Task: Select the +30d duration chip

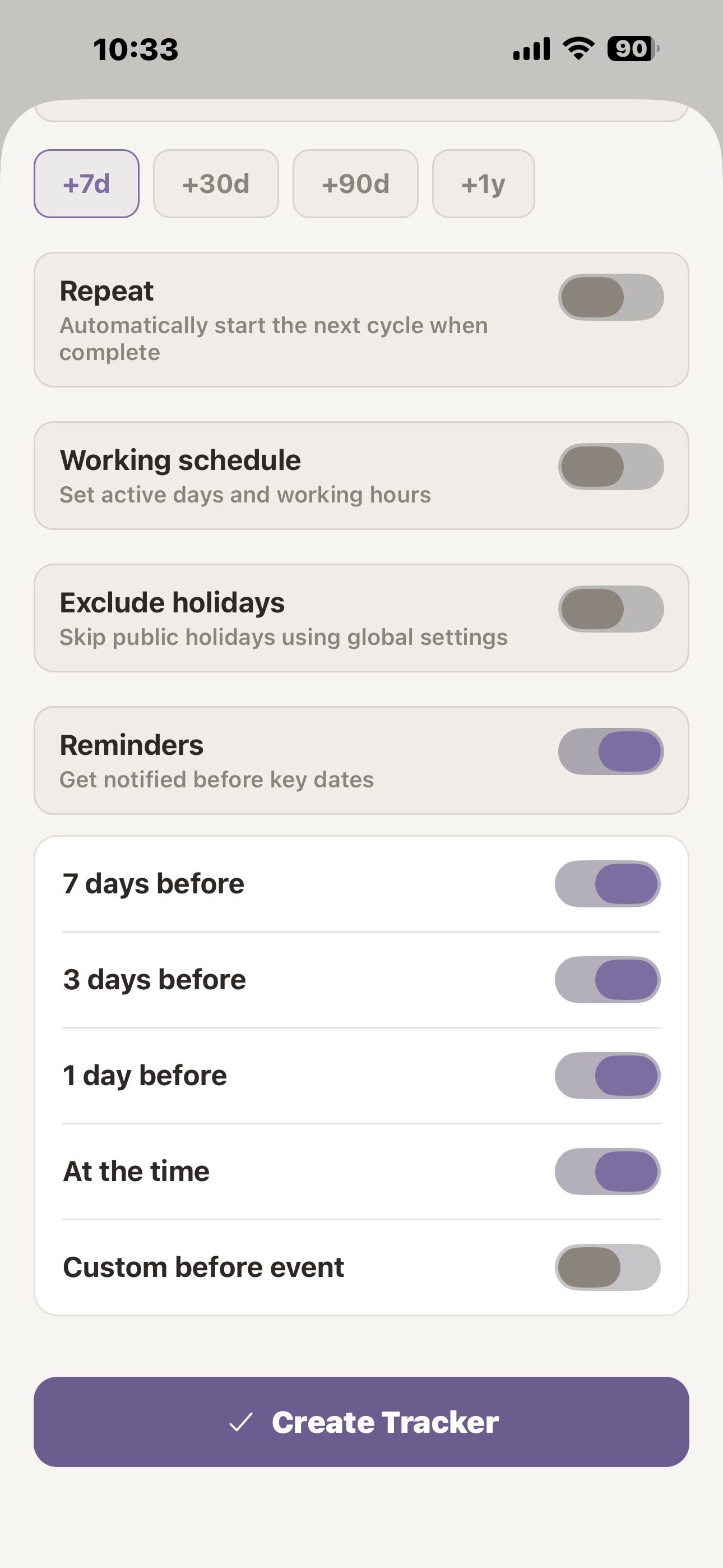Action: [x=216, y=184]
